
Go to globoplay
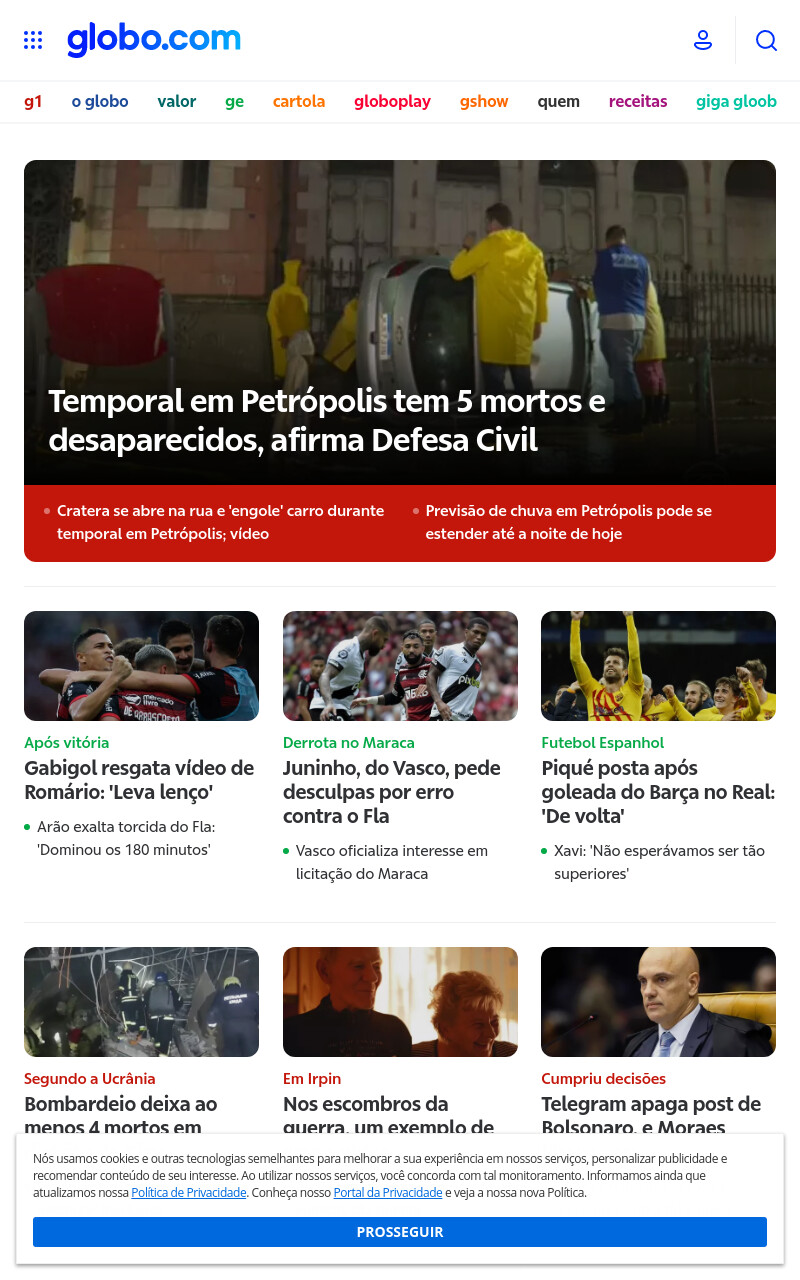pyautogui.click(x=392, y=101)
